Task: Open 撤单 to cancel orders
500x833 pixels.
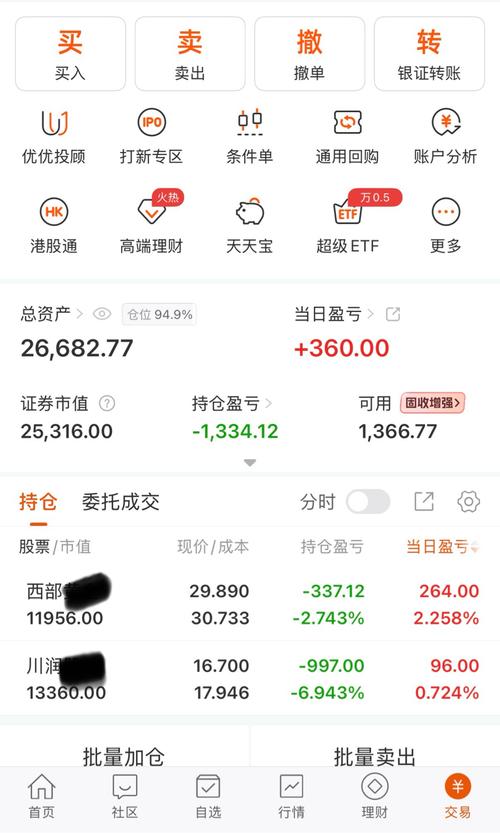Action: point(309,54)
